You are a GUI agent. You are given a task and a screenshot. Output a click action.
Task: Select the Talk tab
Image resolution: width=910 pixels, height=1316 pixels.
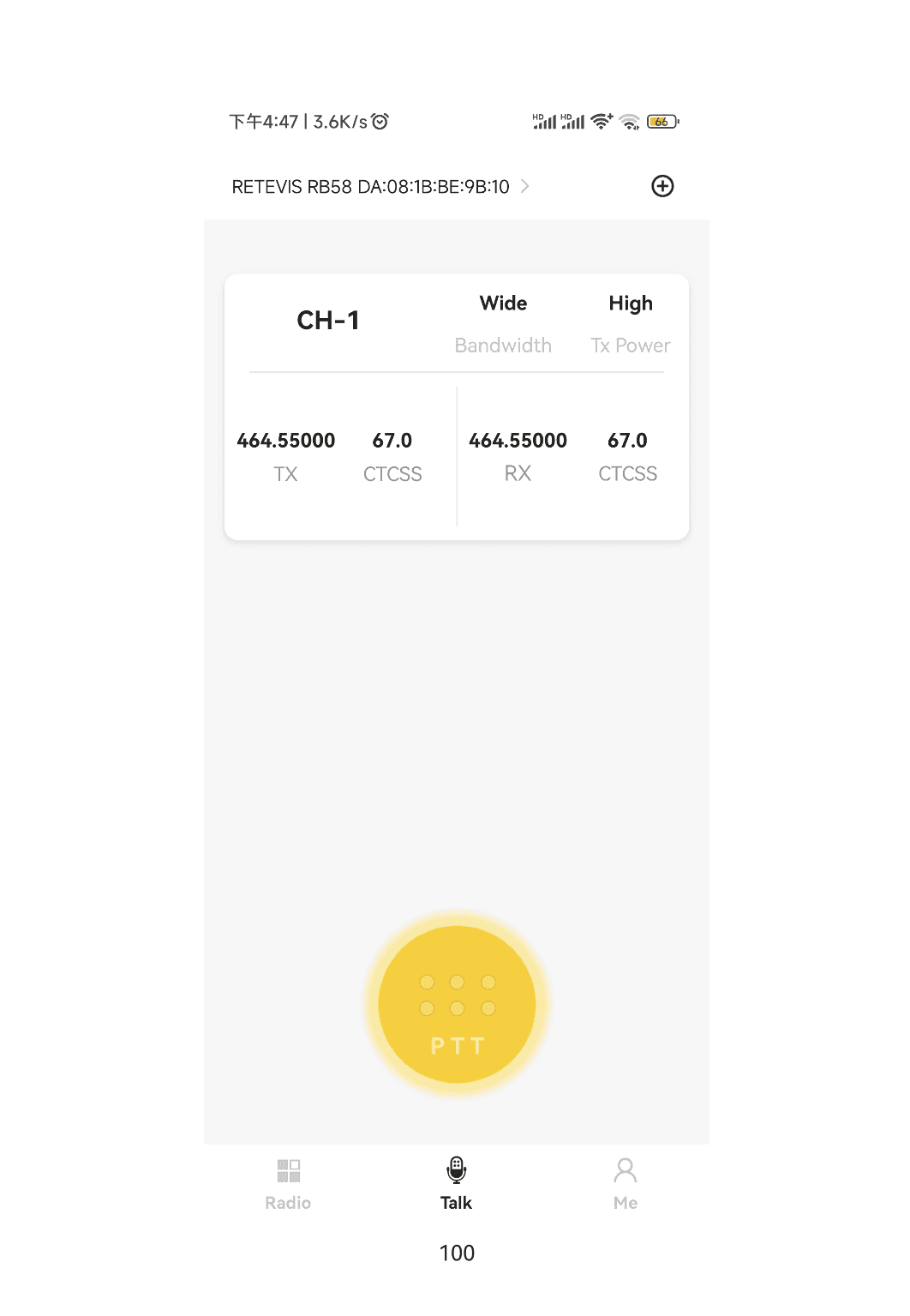pos(456,1184)
